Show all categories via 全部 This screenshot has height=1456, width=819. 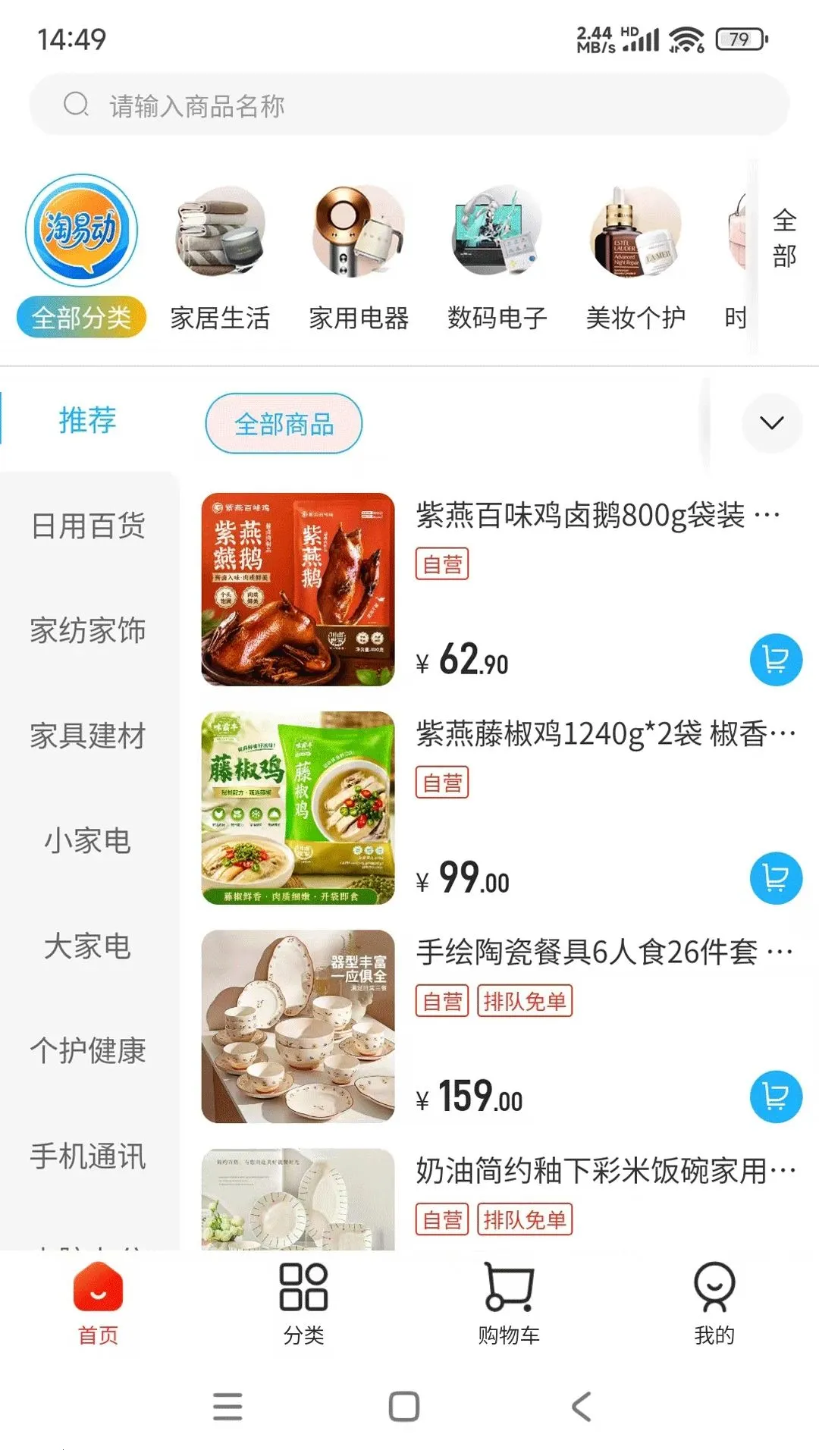pos(785,239)
